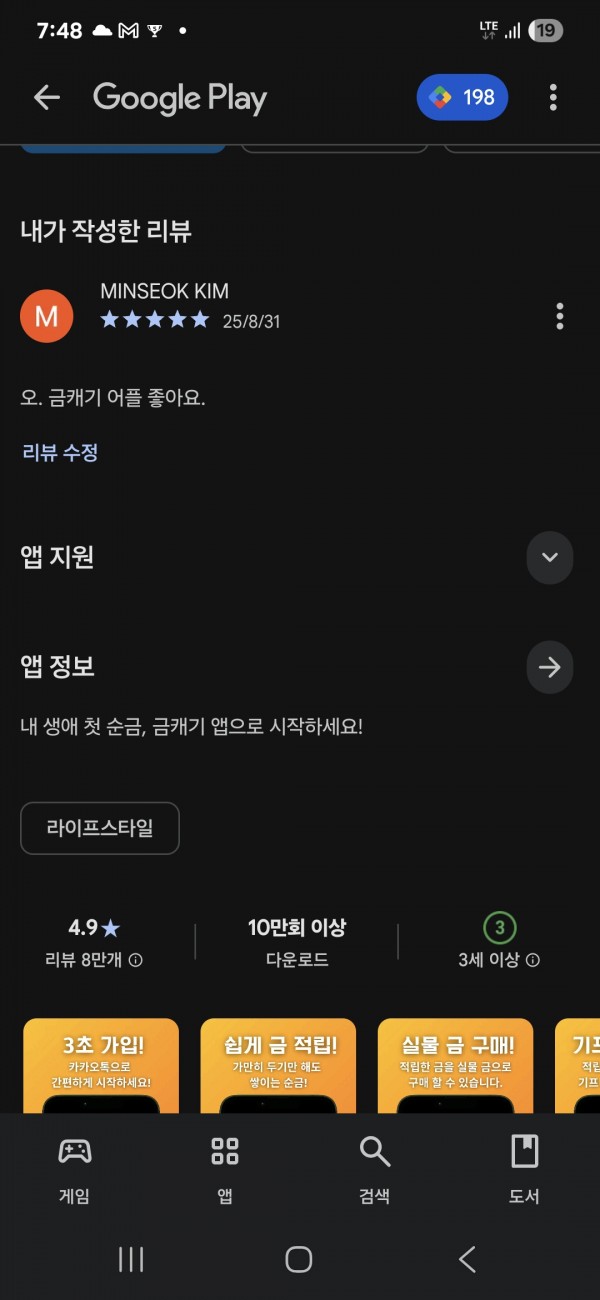
Task: Open 앱 정보 details arrow
Action: tap(549, 667)
